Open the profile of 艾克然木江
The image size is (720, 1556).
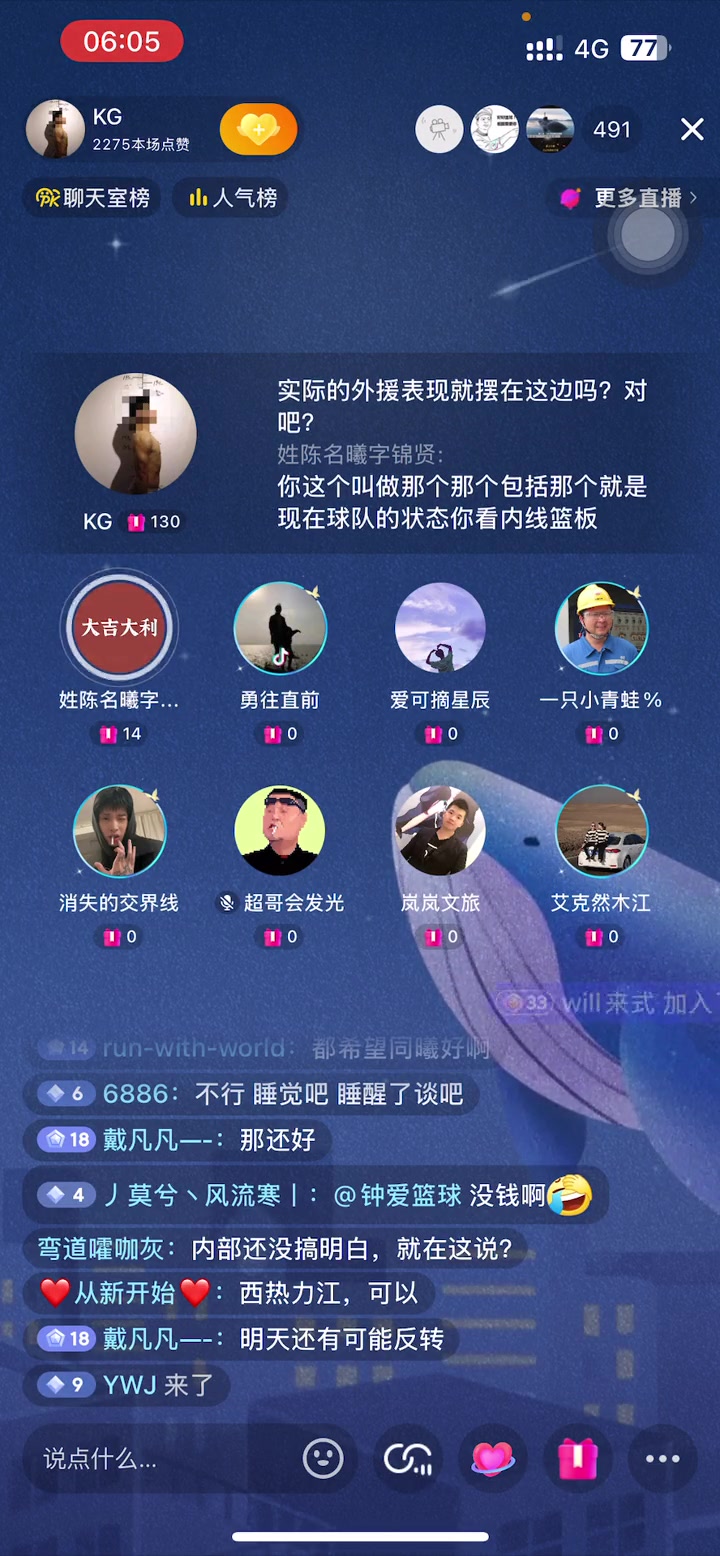point(601,831)
